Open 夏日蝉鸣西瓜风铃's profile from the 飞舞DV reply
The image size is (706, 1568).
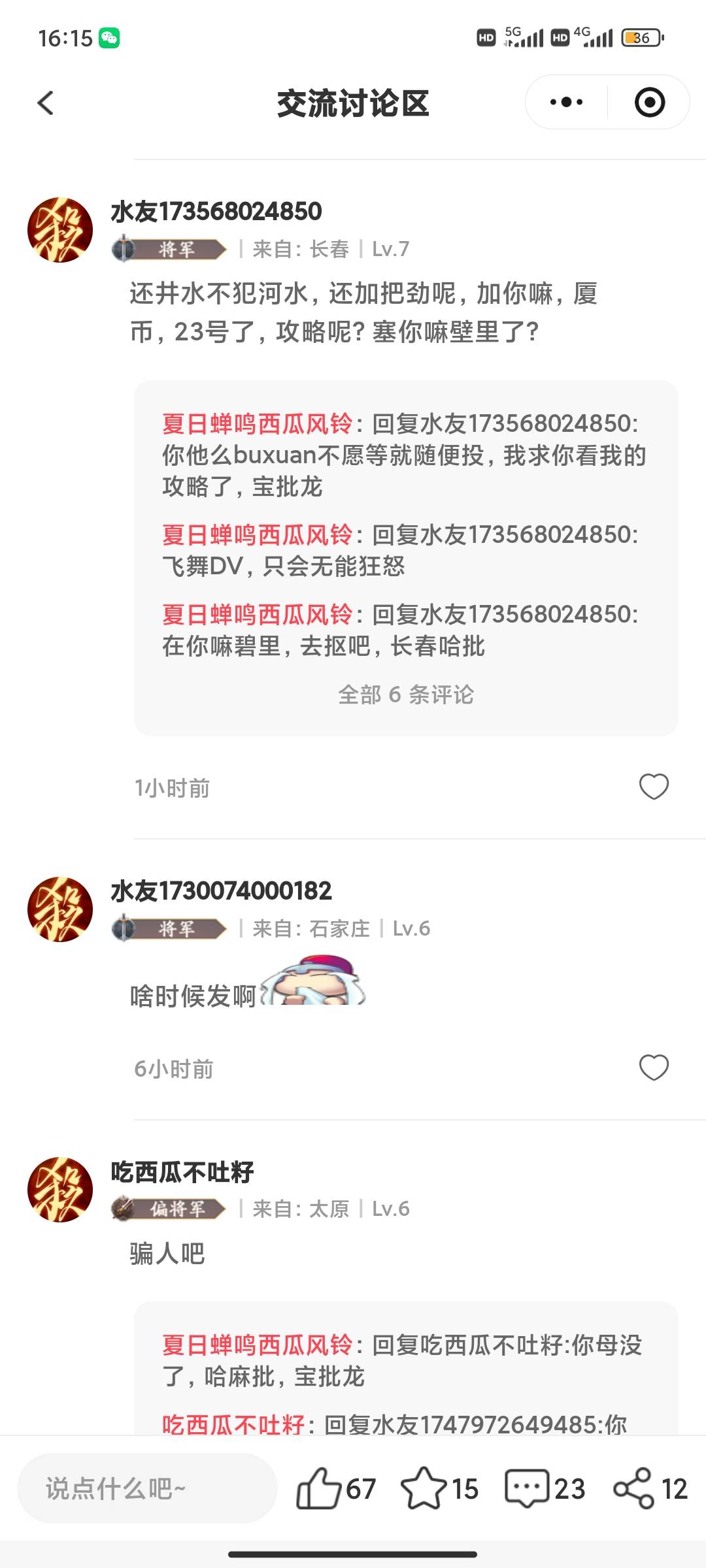click(x=257, y=535)
